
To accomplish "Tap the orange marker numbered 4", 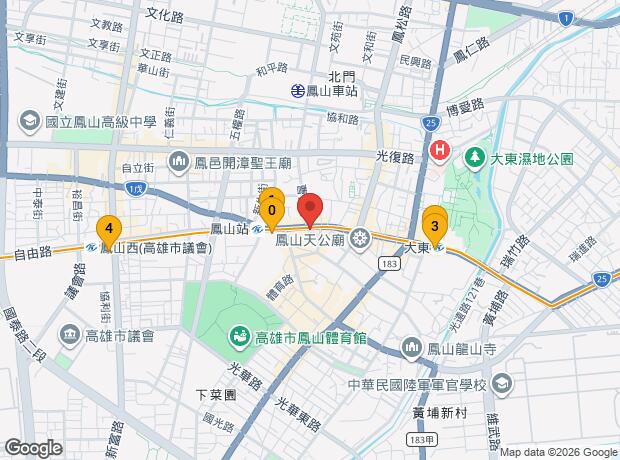I will click(108, 229).
